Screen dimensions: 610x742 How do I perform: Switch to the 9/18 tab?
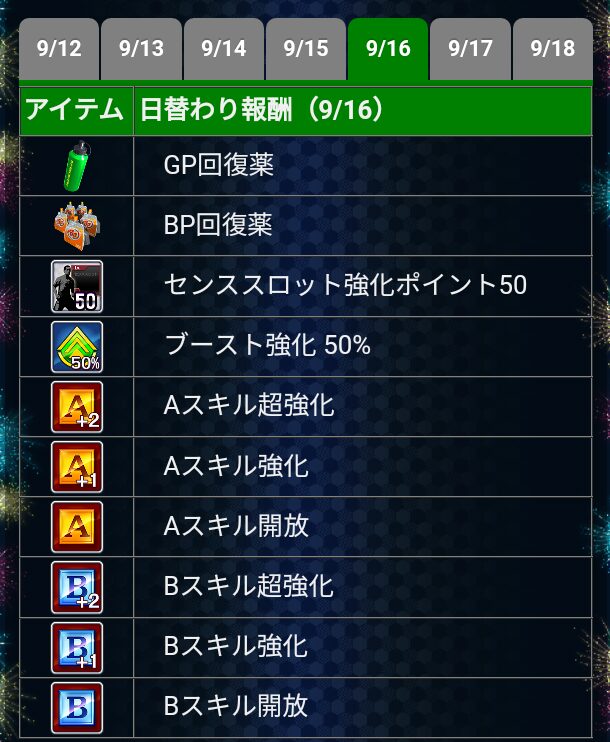coord(551,50)
